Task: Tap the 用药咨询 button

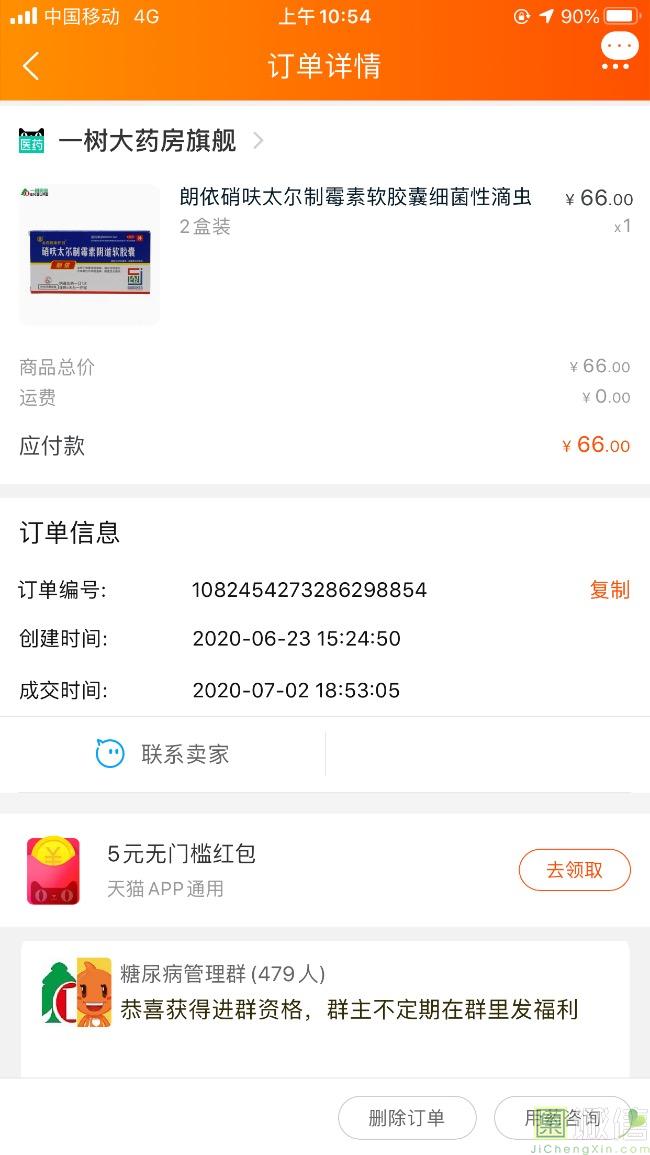Action: [x=562, y=1118]
